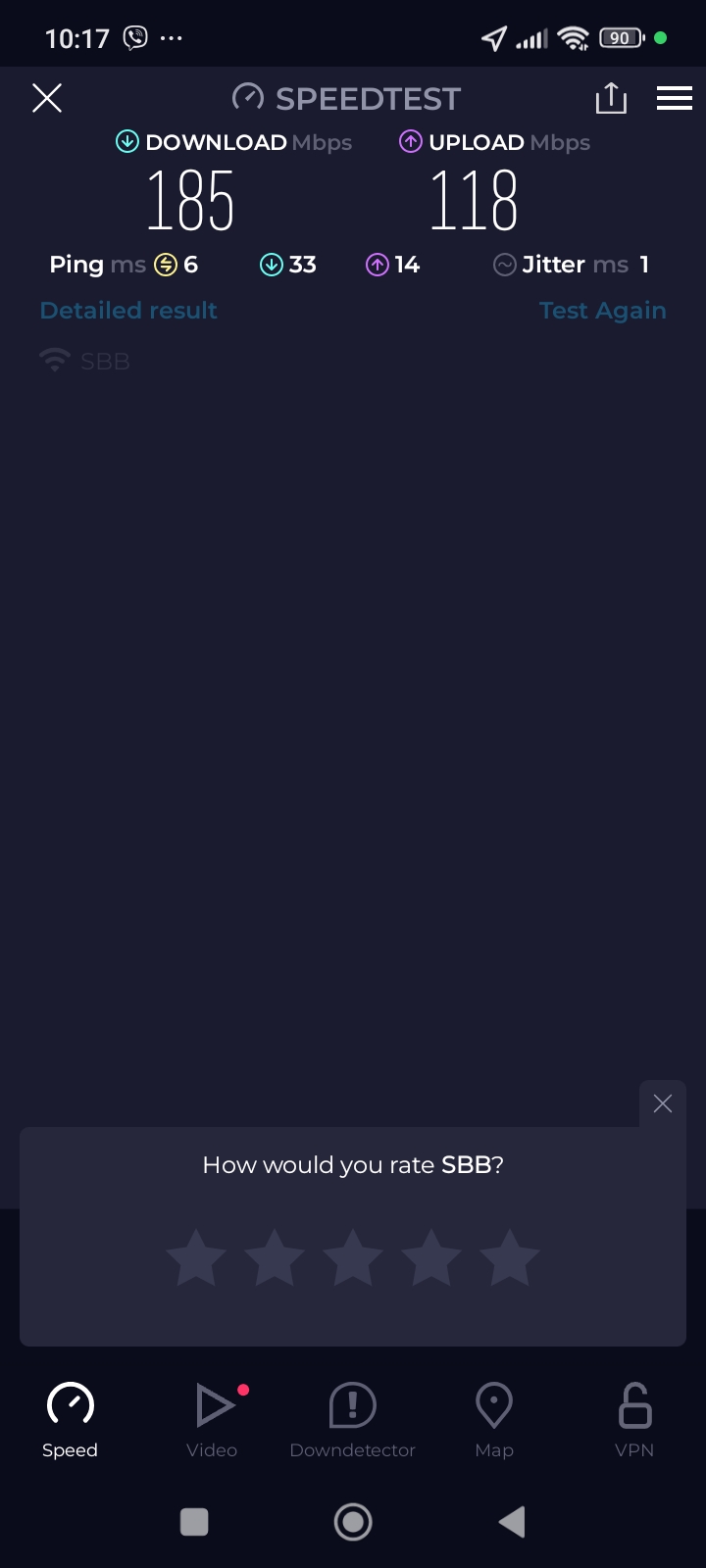Open Detailed result link
Screen dimensions: 706x1568
[x=128, y=311]
